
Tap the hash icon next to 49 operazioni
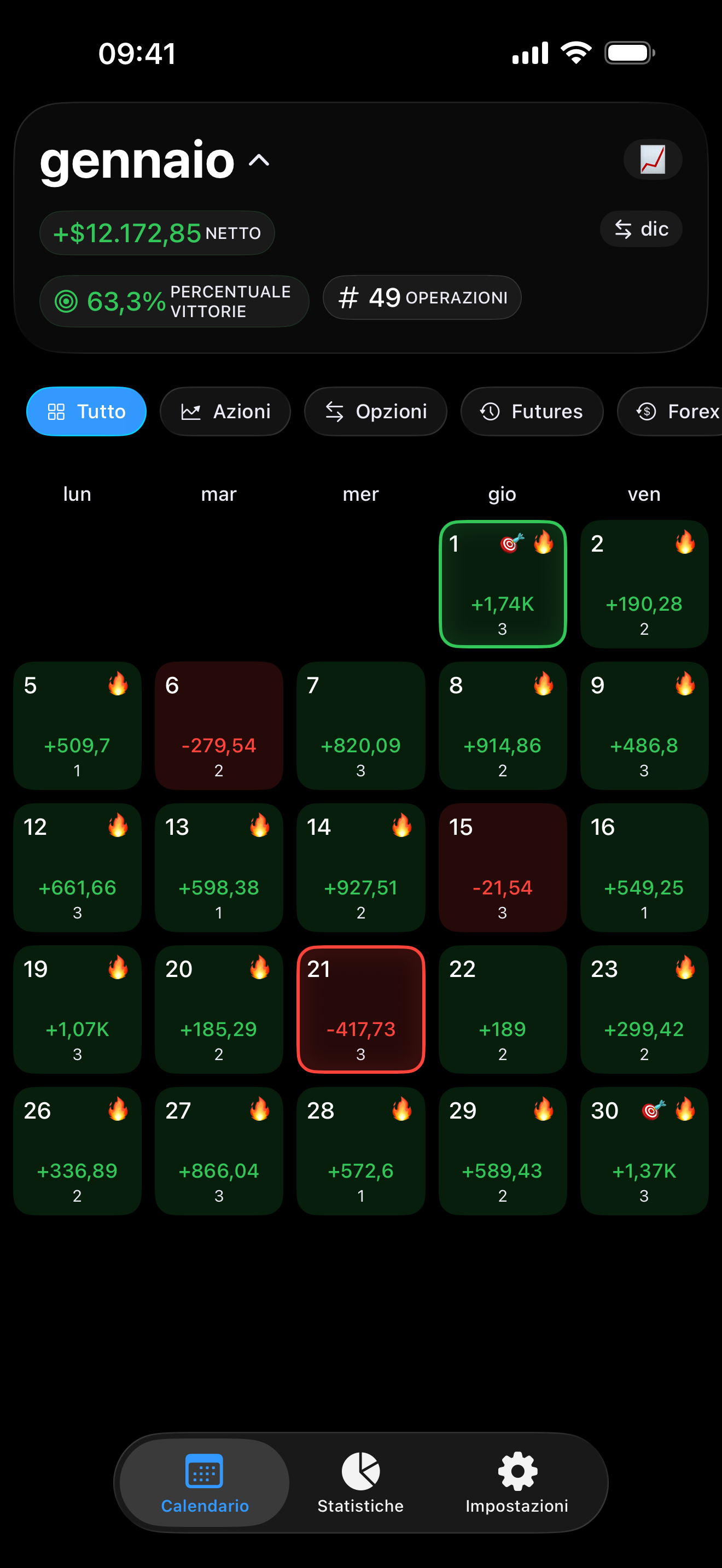(349, 297)
